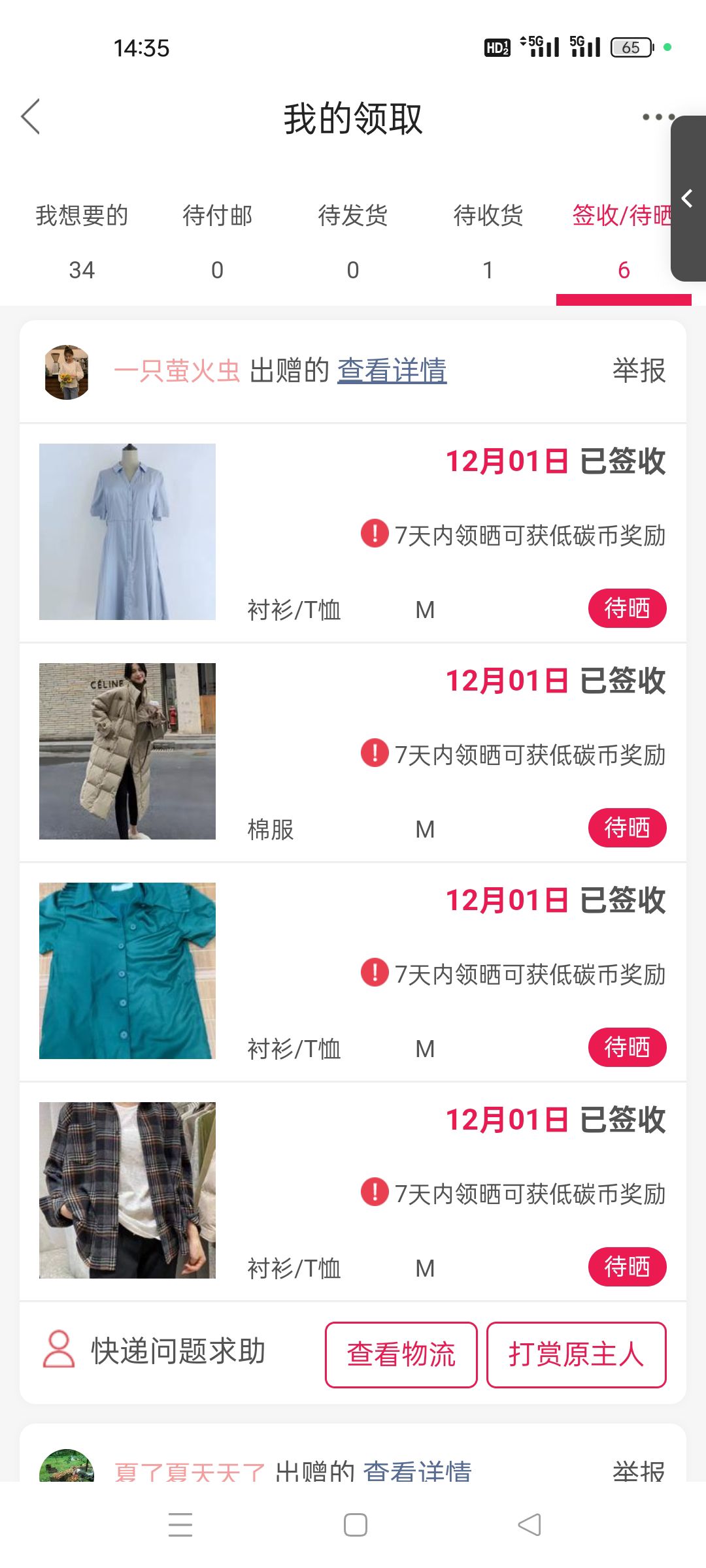Open 快递问题求助 help

[x=154, y=1351]
